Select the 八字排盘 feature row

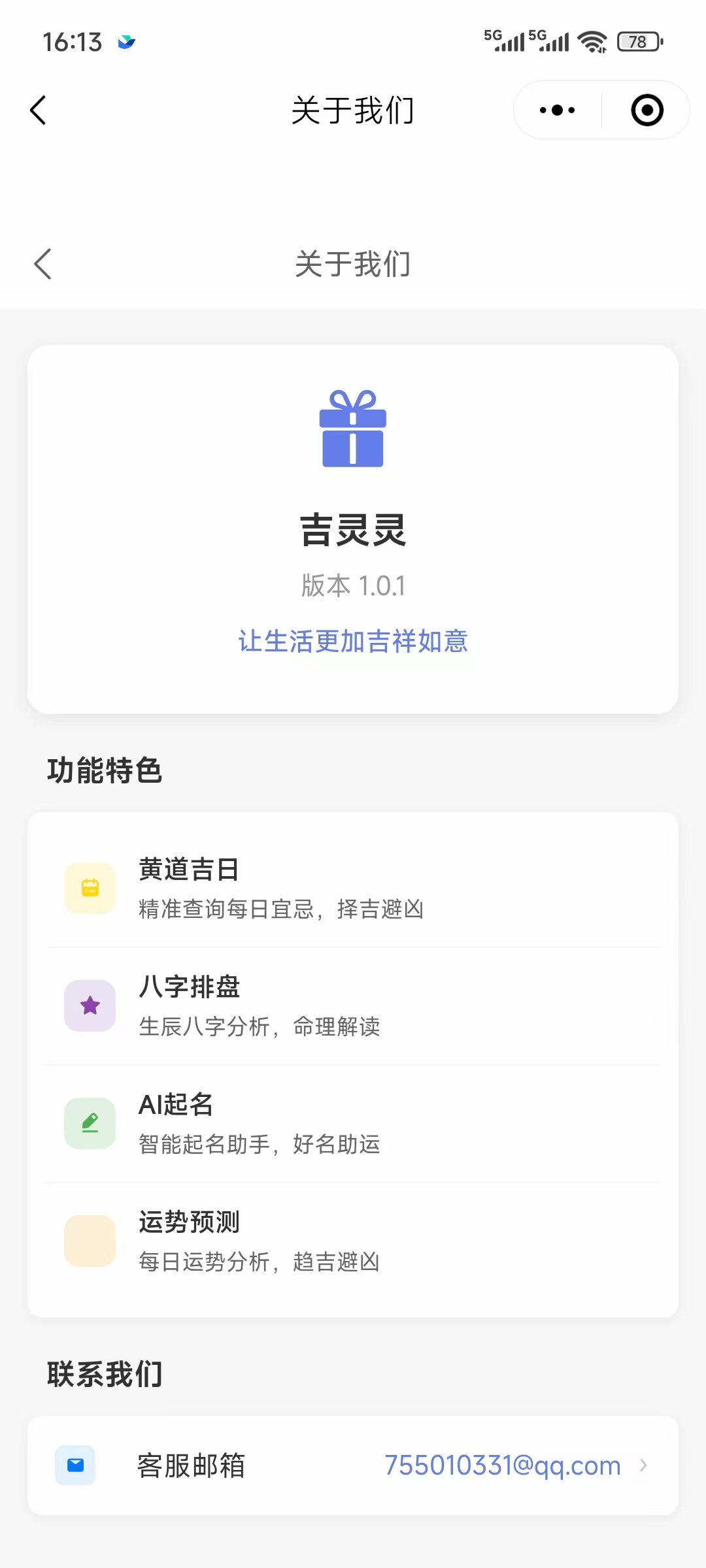pos(353,1006)
